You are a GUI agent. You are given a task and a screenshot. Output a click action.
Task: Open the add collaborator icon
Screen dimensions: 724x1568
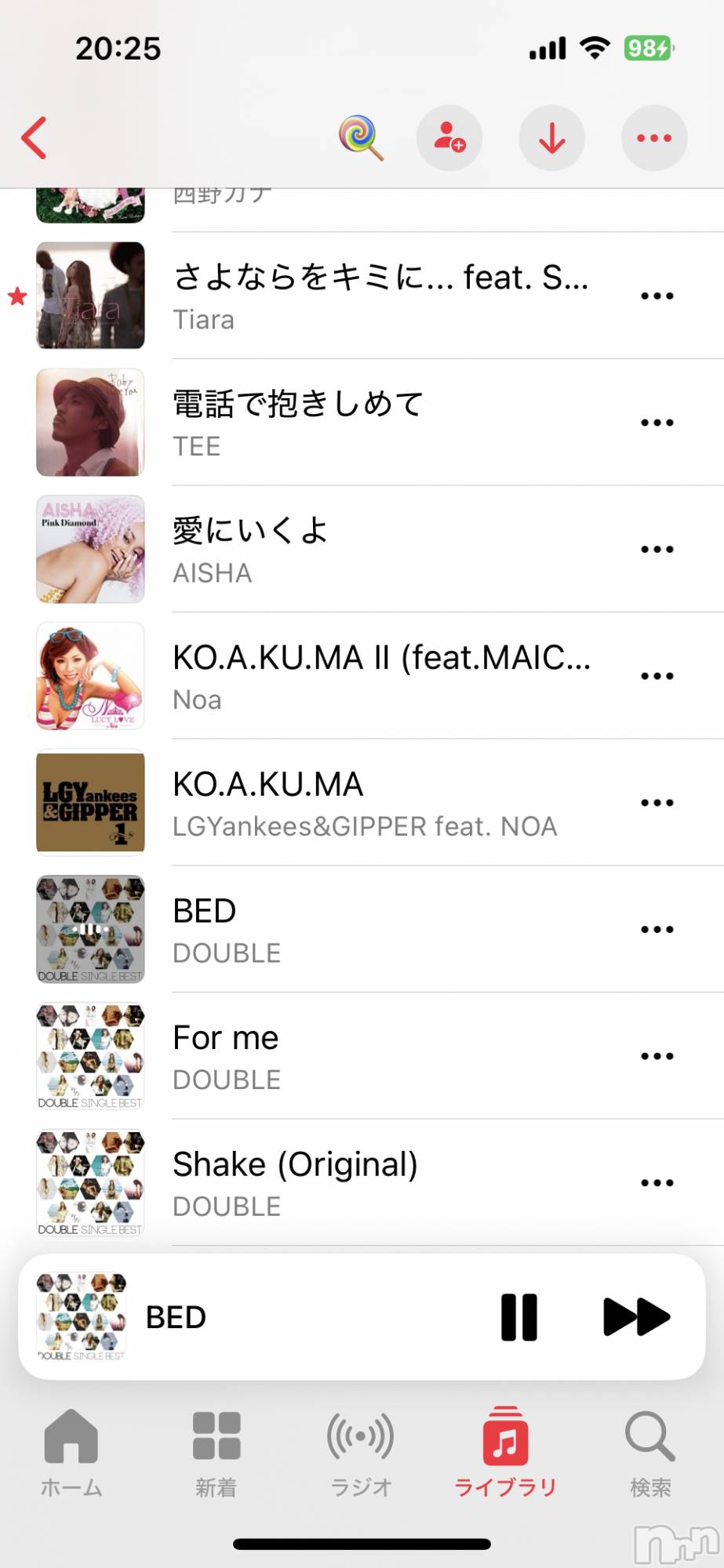(449, 138)
